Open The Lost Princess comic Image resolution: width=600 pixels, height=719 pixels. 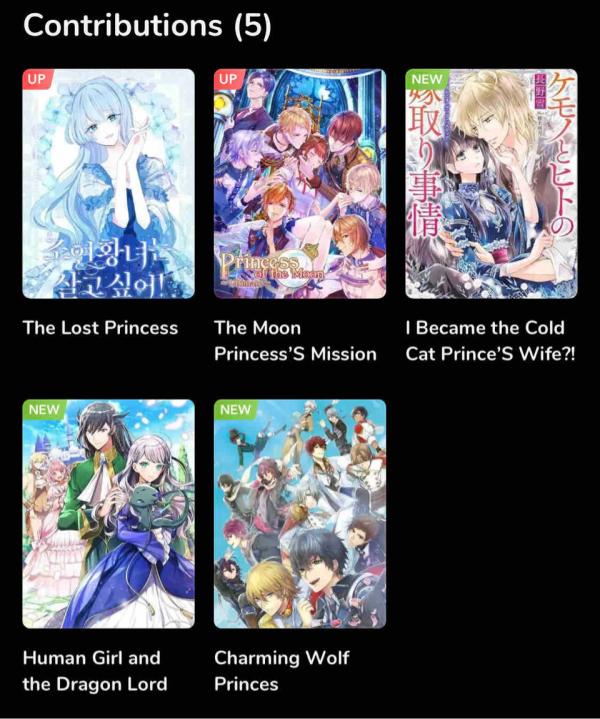[x=108, y=184]
